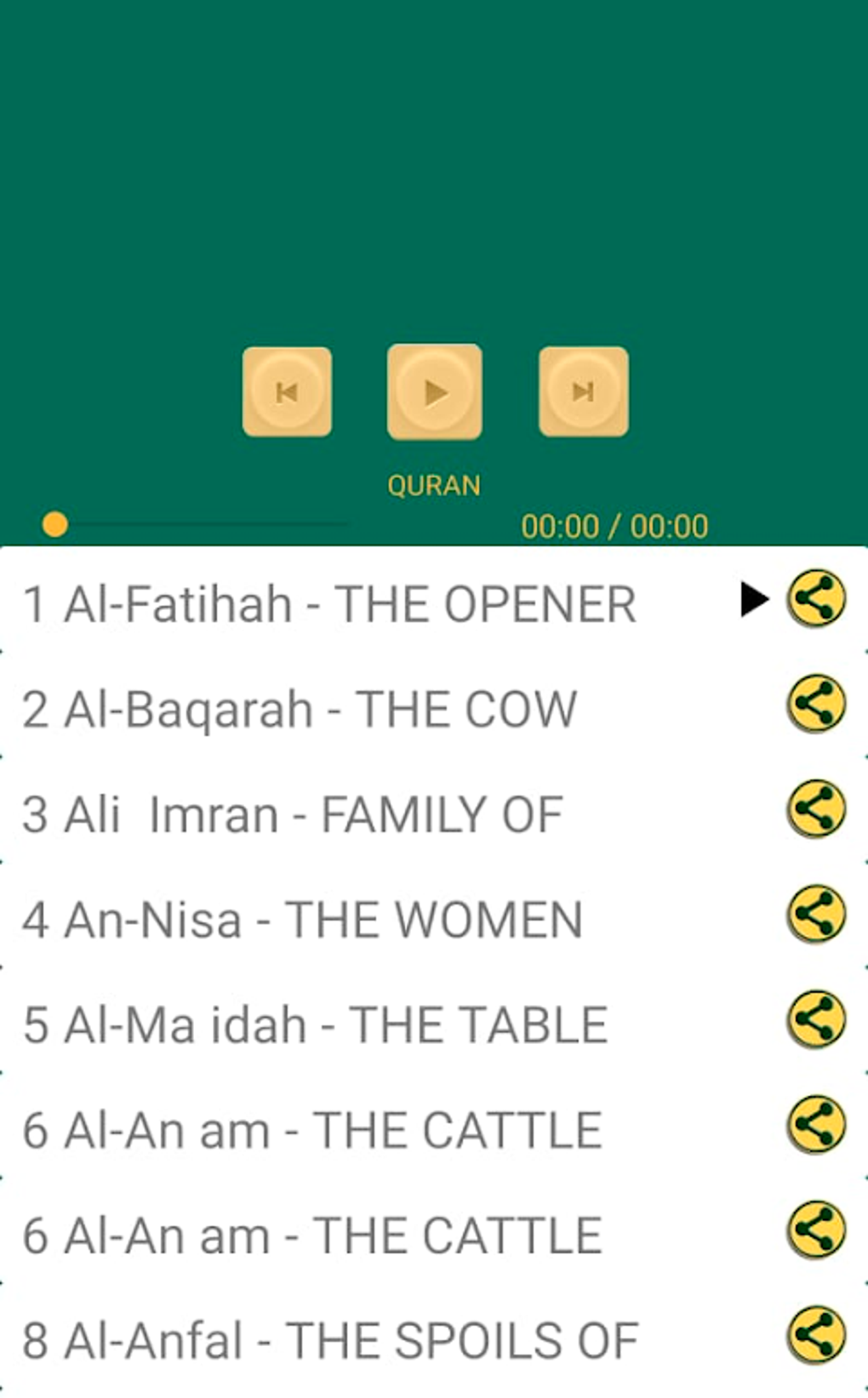This screenshot has width=868, height=1398.
Task: Open 1 Al-Fatihah - THE OPENER
Action: (x=328, y=605)
